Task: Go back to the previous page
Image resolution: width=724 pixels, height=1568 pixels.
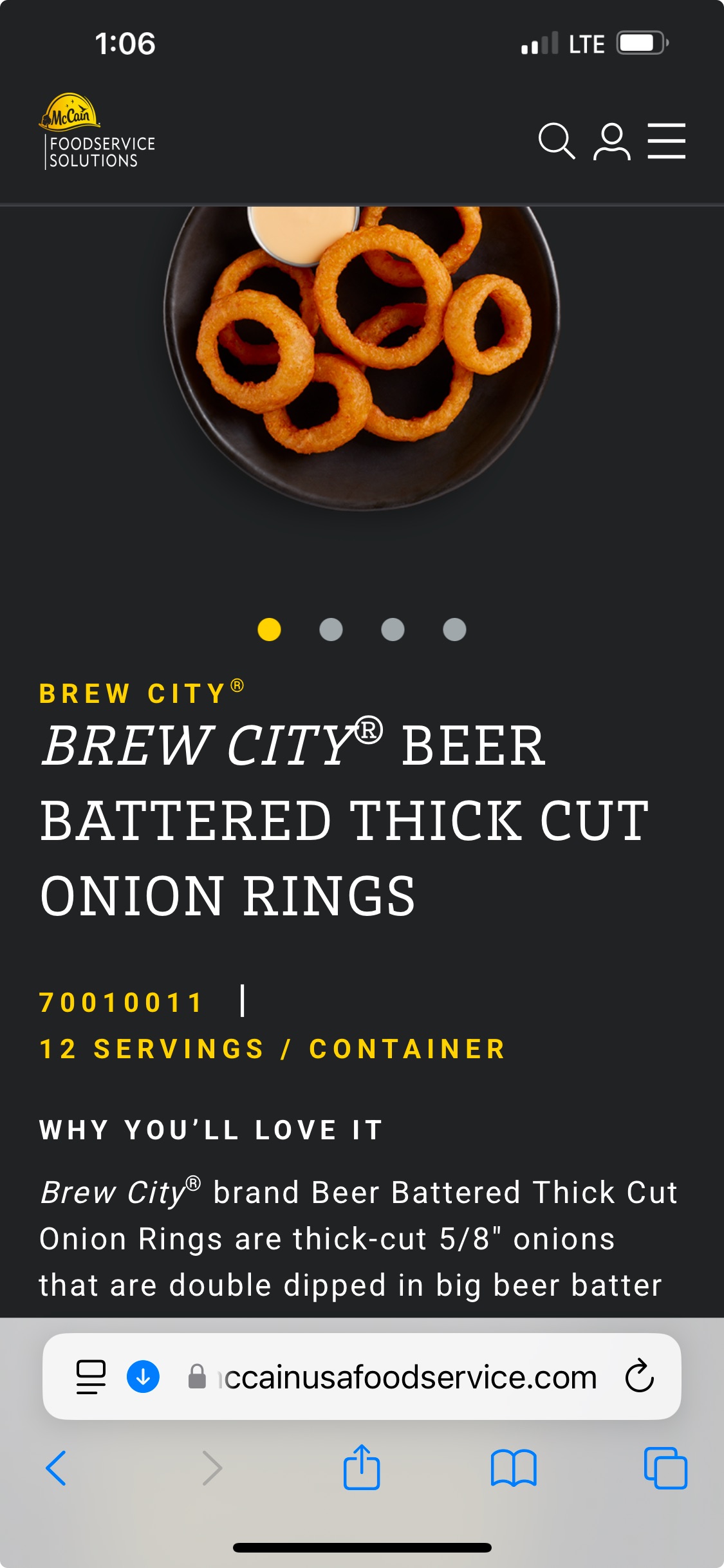Action: tap(56, 1468)
